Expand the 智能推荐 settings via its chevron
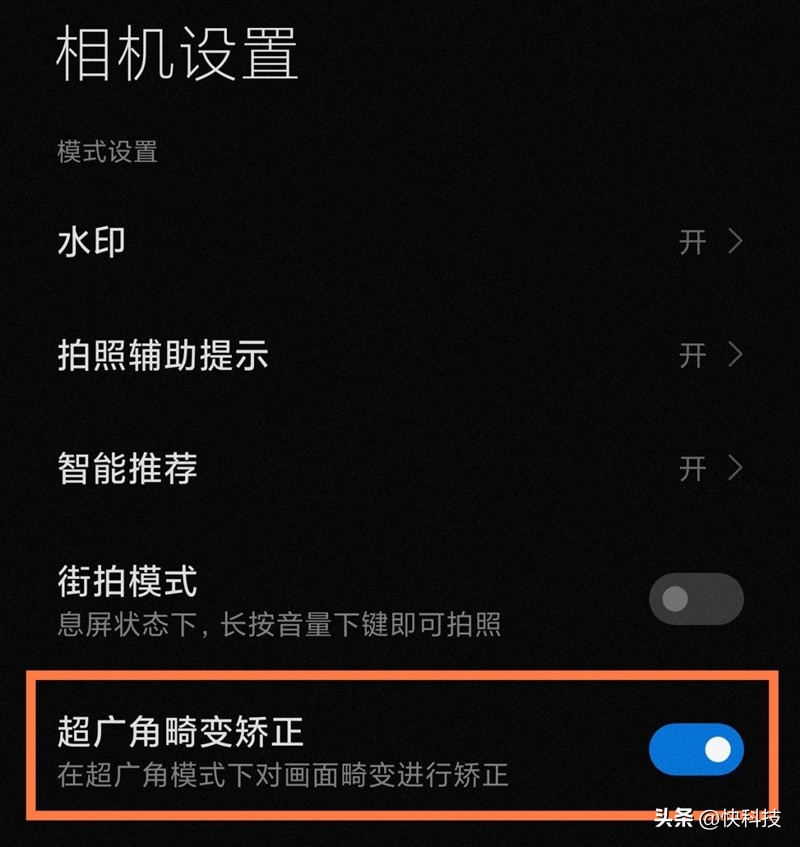The width and height of the screenshot is (800, 847). (735, 468)
